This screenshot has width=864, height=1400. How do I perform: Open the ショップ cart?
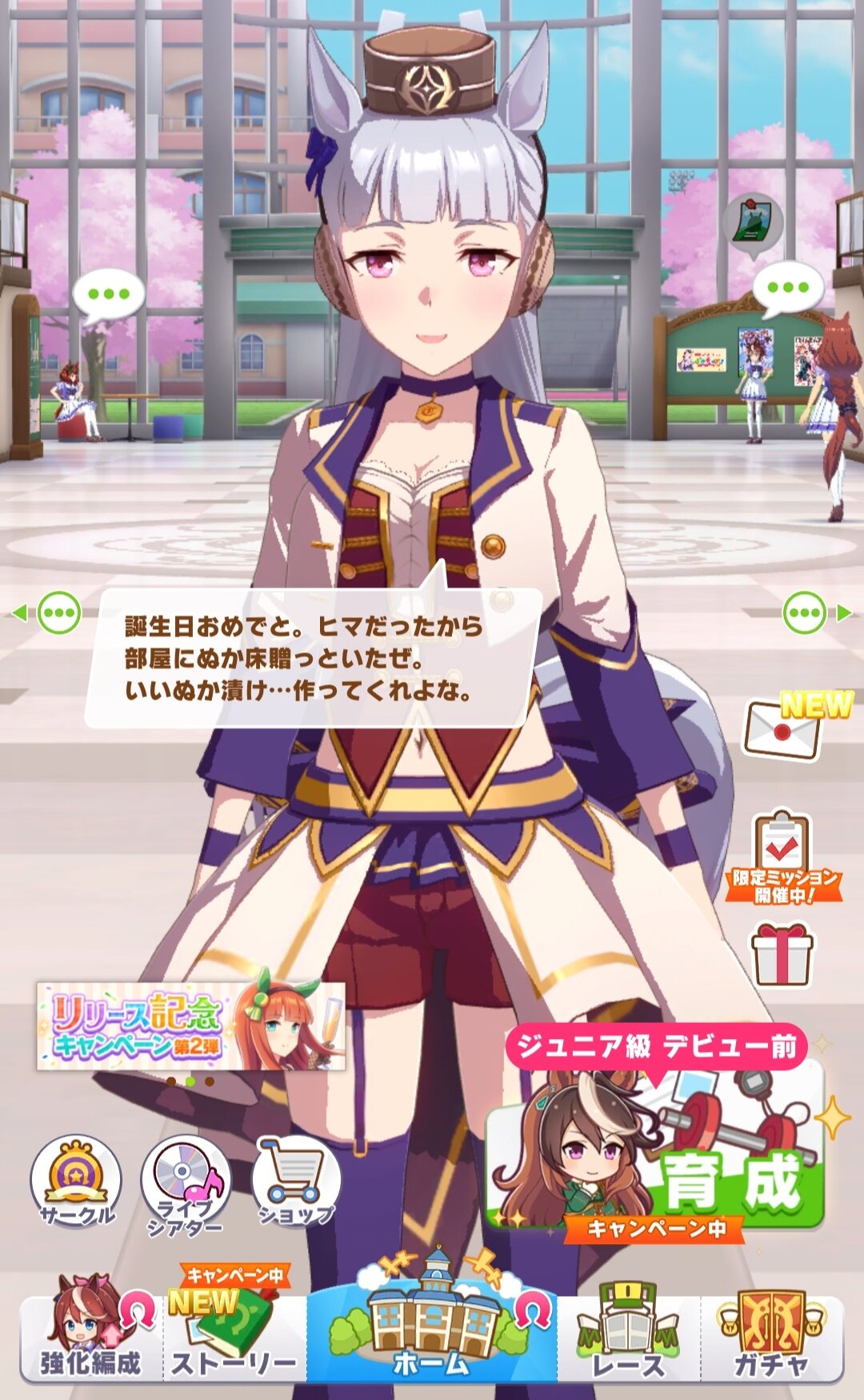pyautogui.click(x=296, y=1180)
